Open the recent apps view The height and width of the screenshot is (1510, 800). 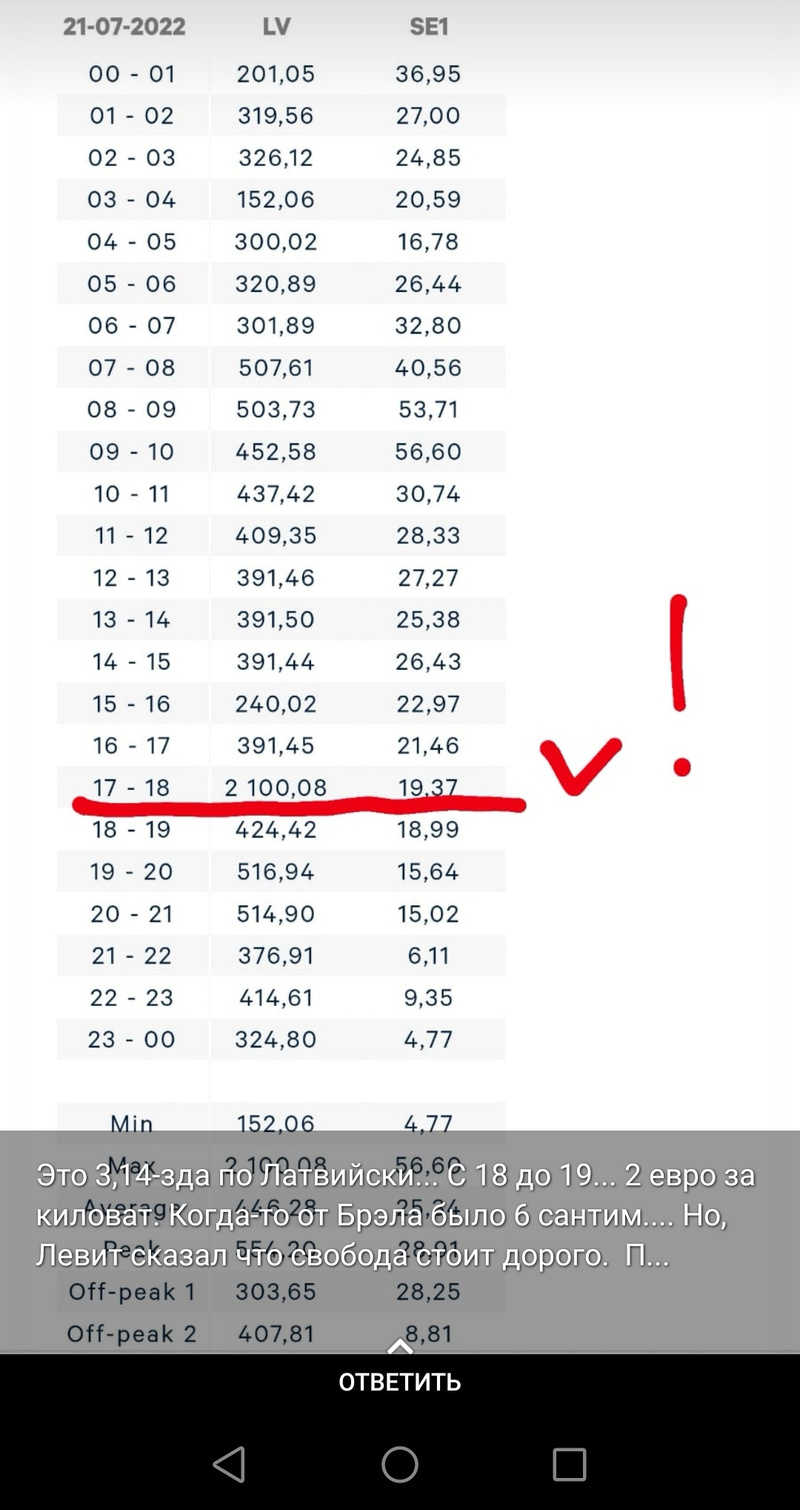[569, 1464]
